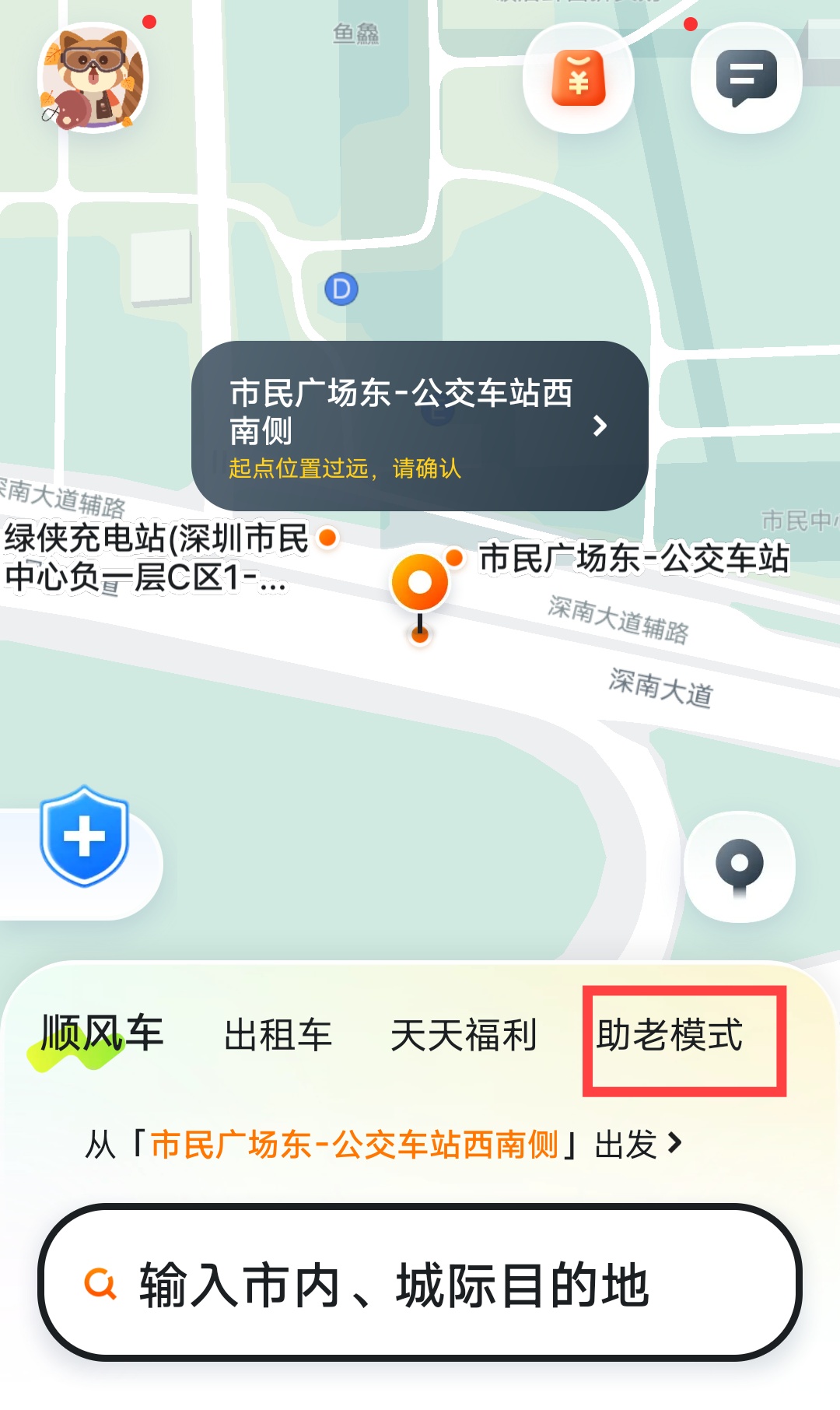Open the profile avatar

pos(93,78)
